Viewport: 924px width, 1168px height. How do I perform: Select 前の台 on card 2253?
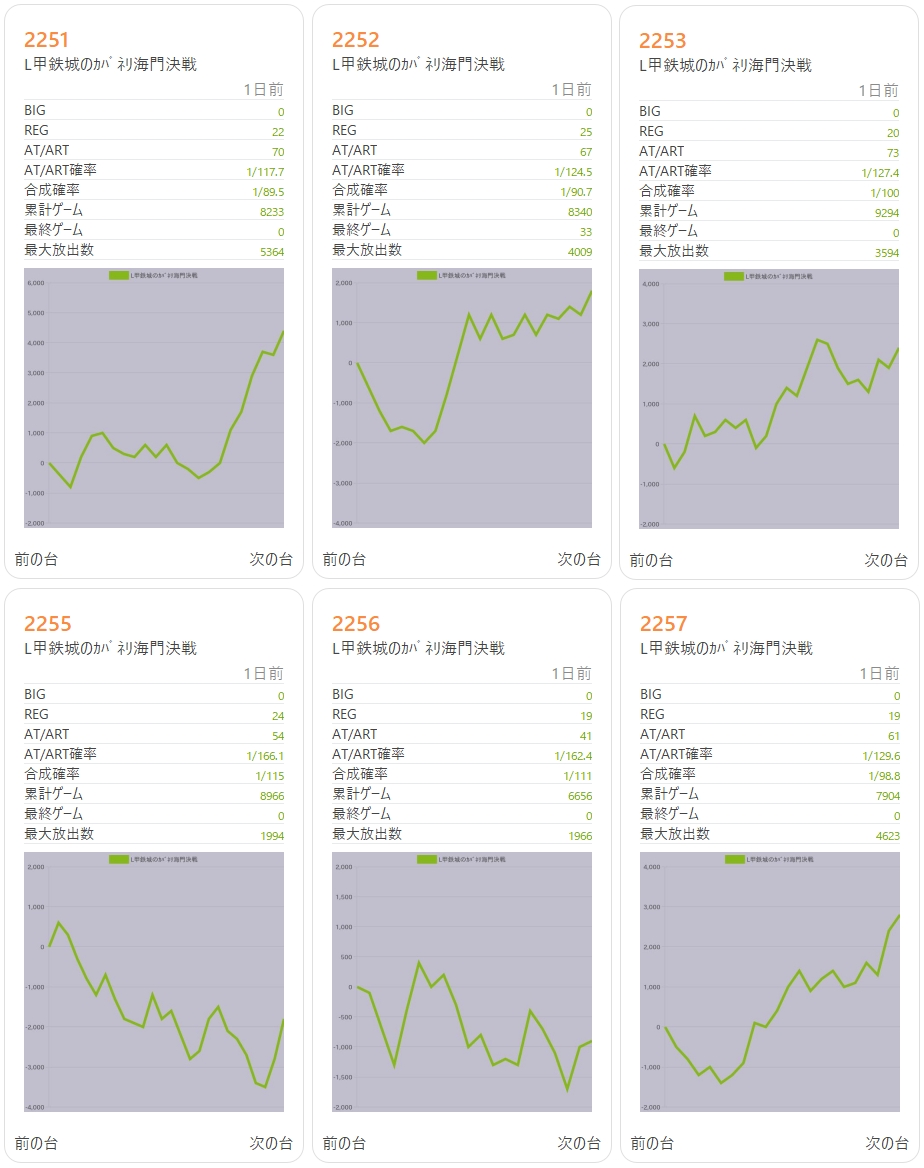pos(652,560)
